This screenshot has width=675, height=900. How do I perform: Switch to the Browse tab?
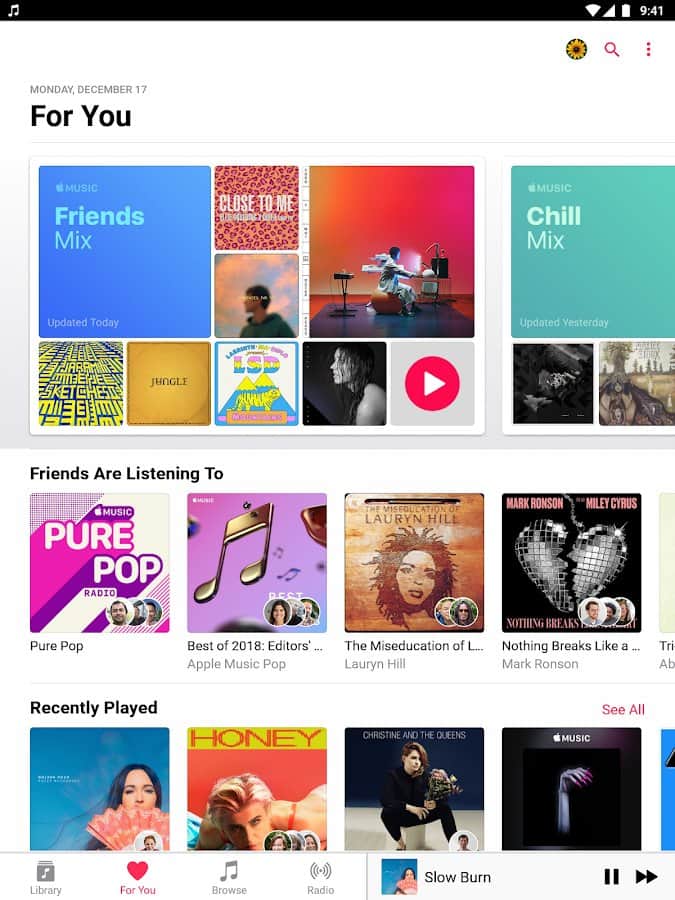click(x=229, y=877)
